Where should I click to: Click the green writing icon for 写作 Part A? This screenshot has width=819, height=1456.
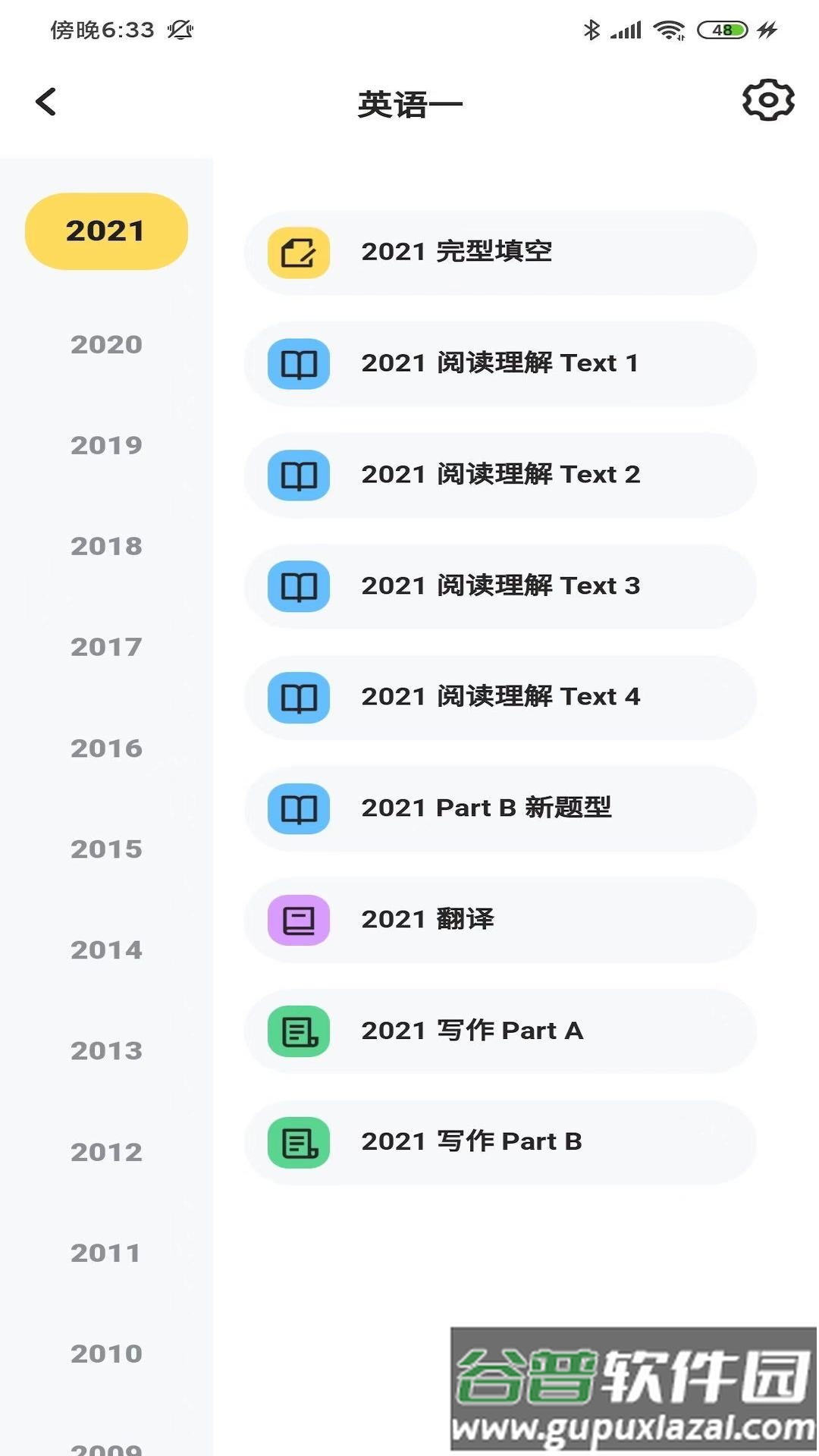pos(297,1031)
